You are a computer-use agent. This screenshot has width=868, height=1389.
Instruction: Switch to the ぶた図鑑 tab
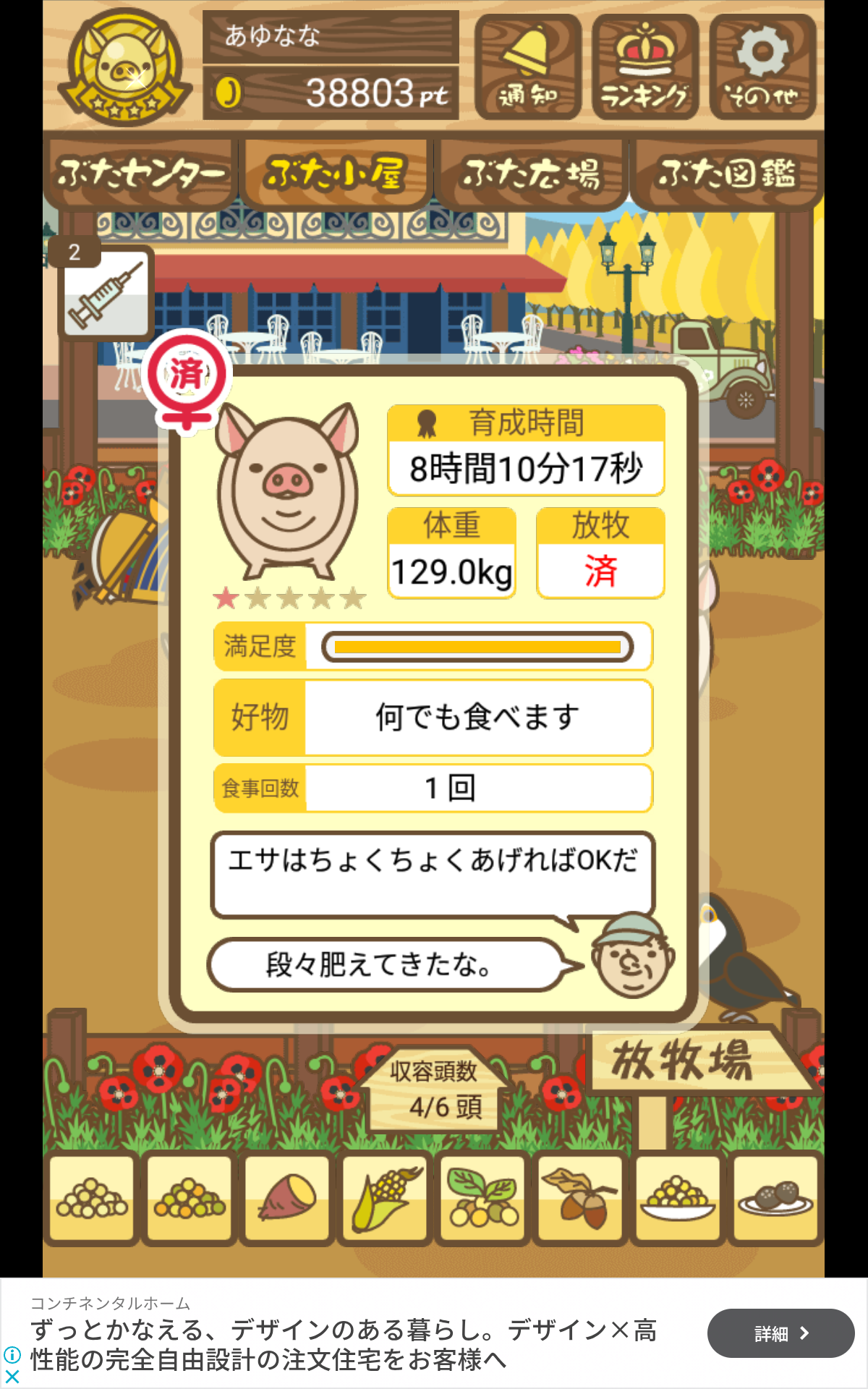[x=727, y=174]
